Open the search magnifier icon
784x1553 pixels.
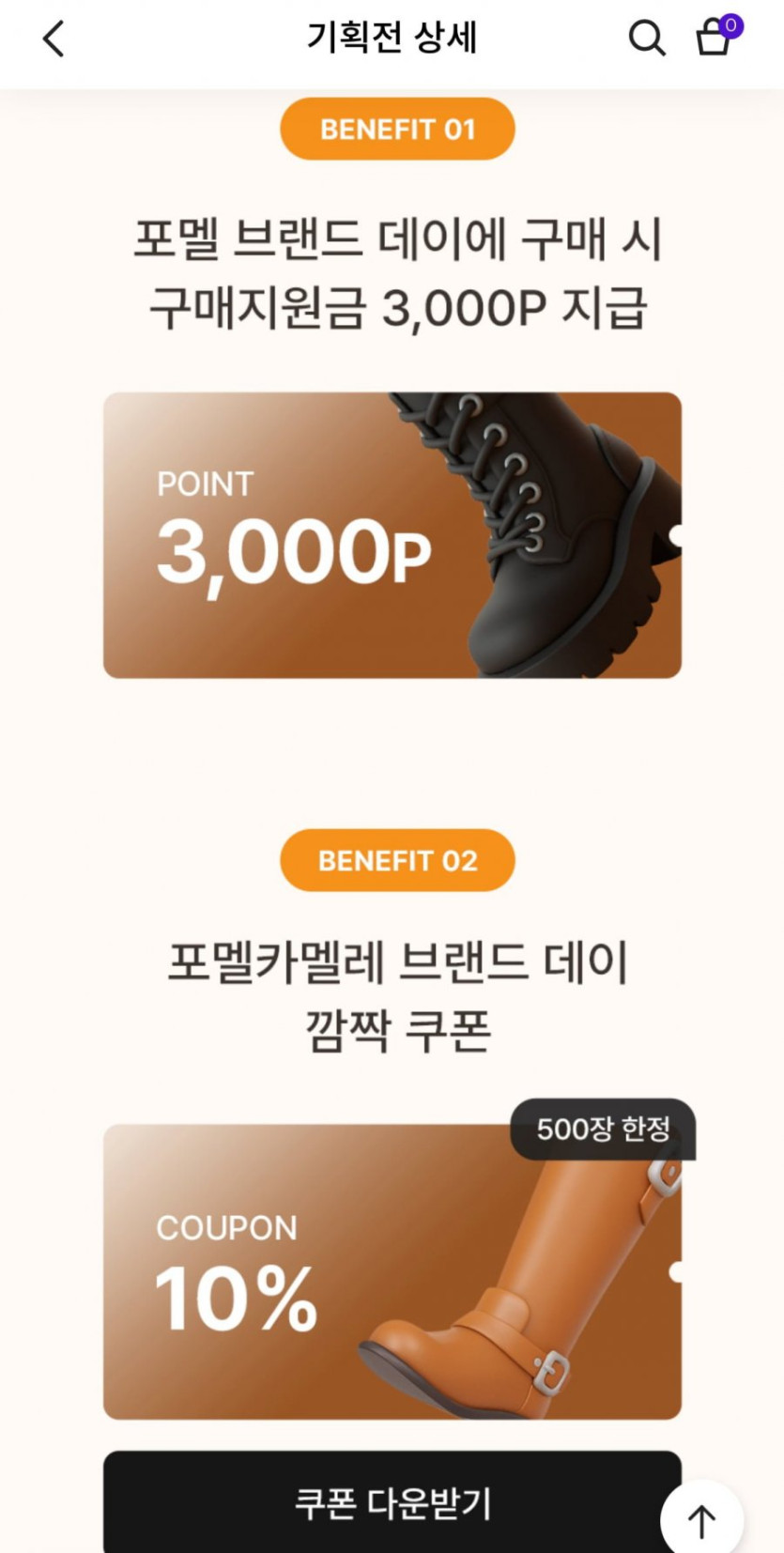tap(646, 38)
